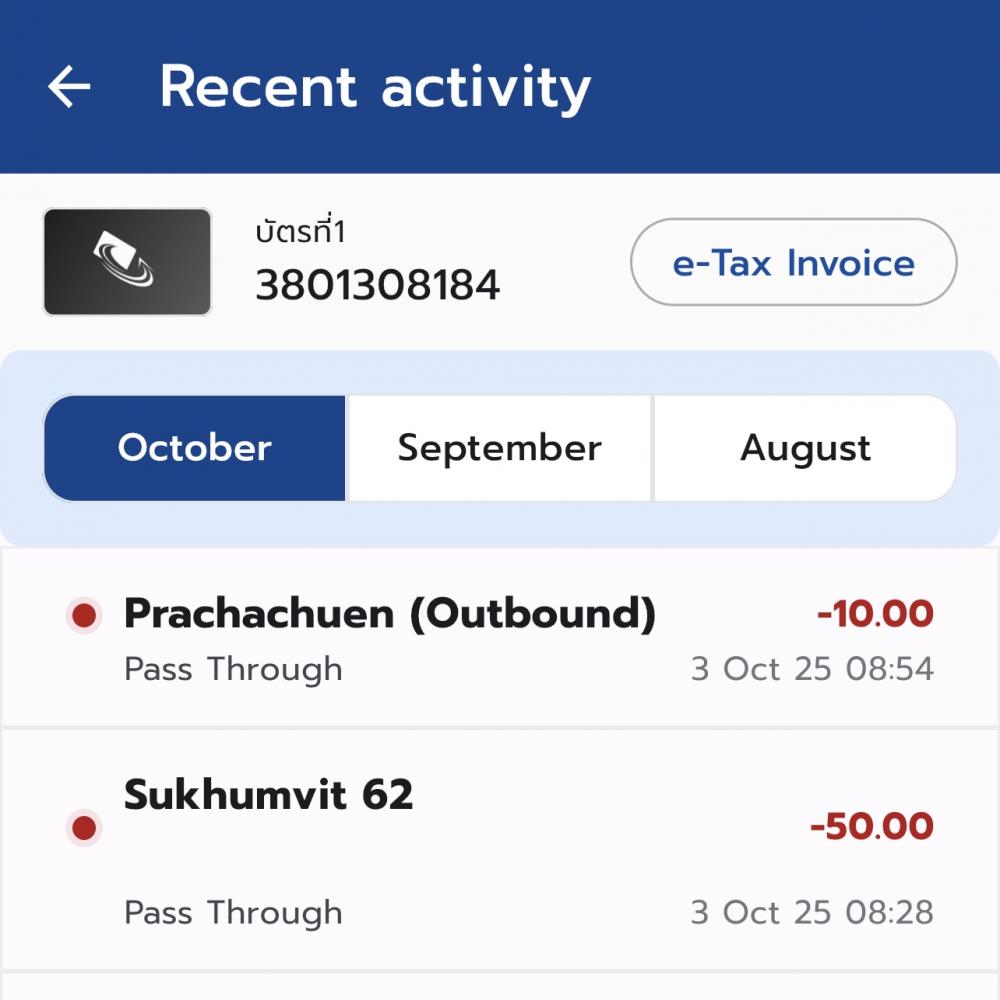1000x1000 pixels.
Task: Tap the card image for 3801308184
Action: tap(127, 262)
